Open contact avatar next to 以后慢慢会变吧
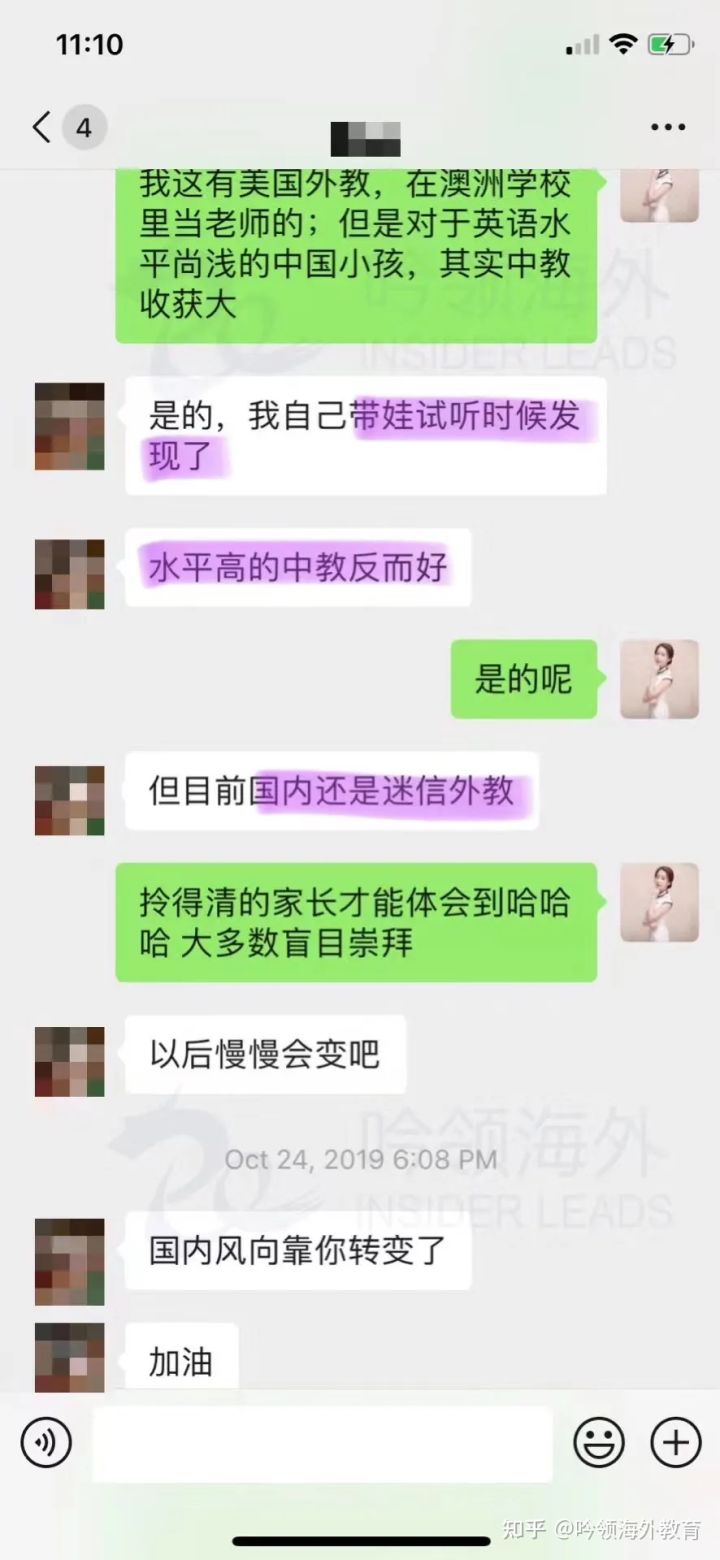 click(x=69, y=1061)
